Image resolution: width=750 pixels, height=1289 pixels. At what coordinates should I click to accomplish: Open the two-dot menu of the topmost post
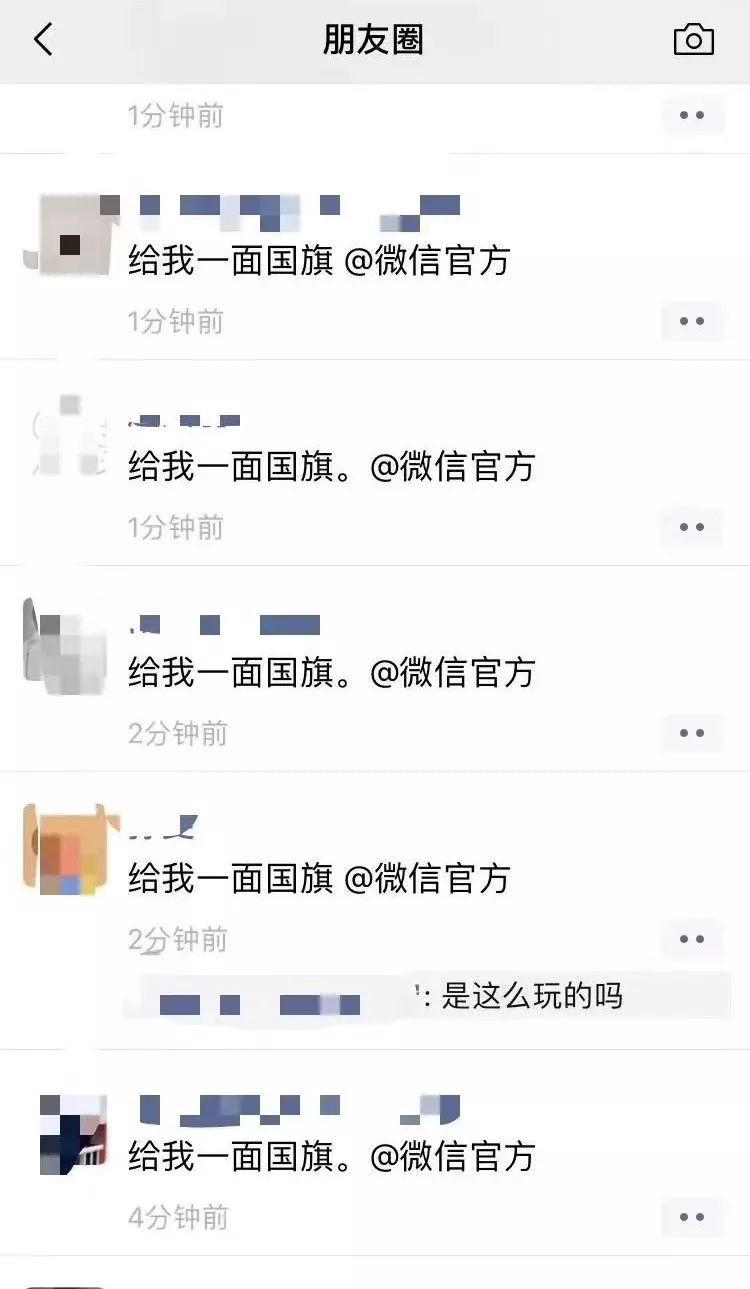click(x=693, y=114)
